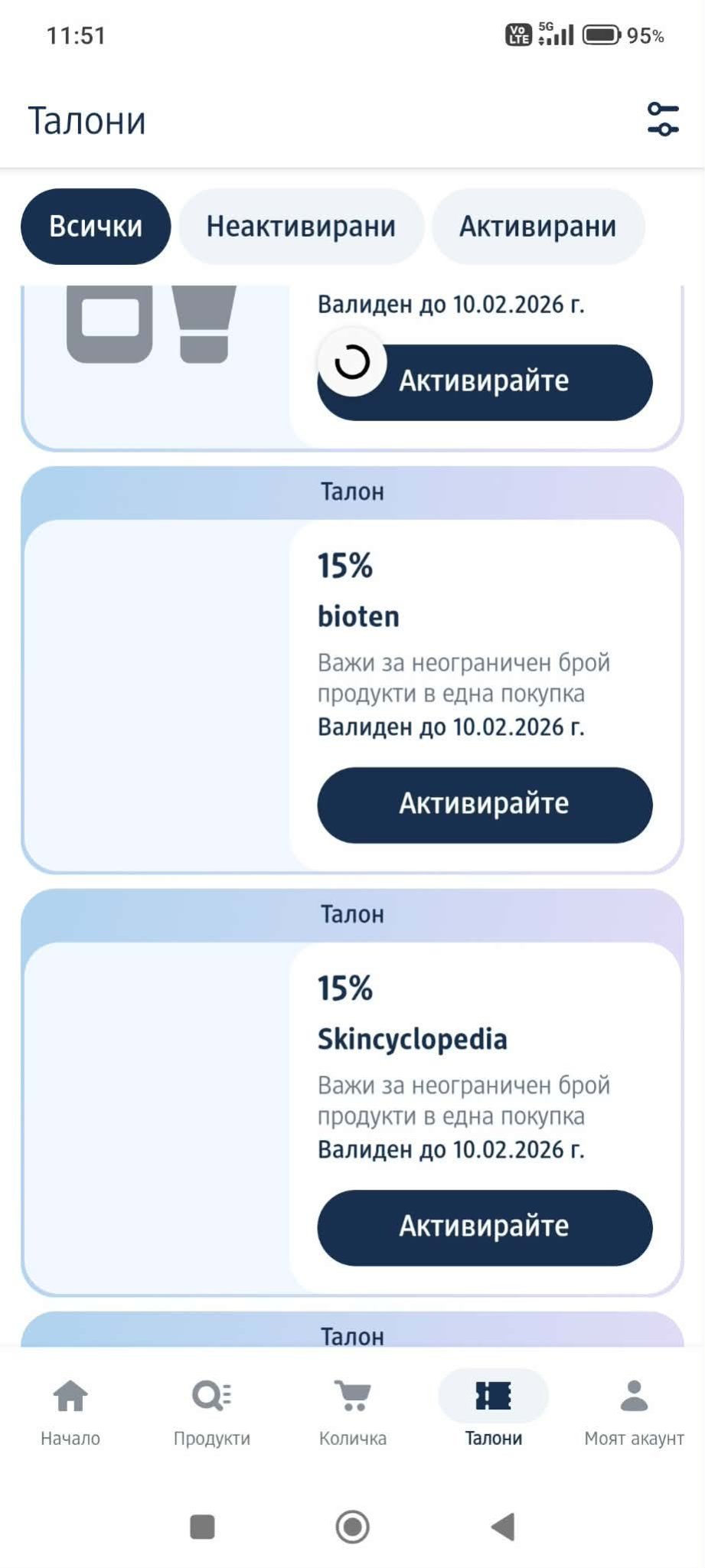Go to the Начало tab
The image size is (705, 1568).
click(70, 1412)
